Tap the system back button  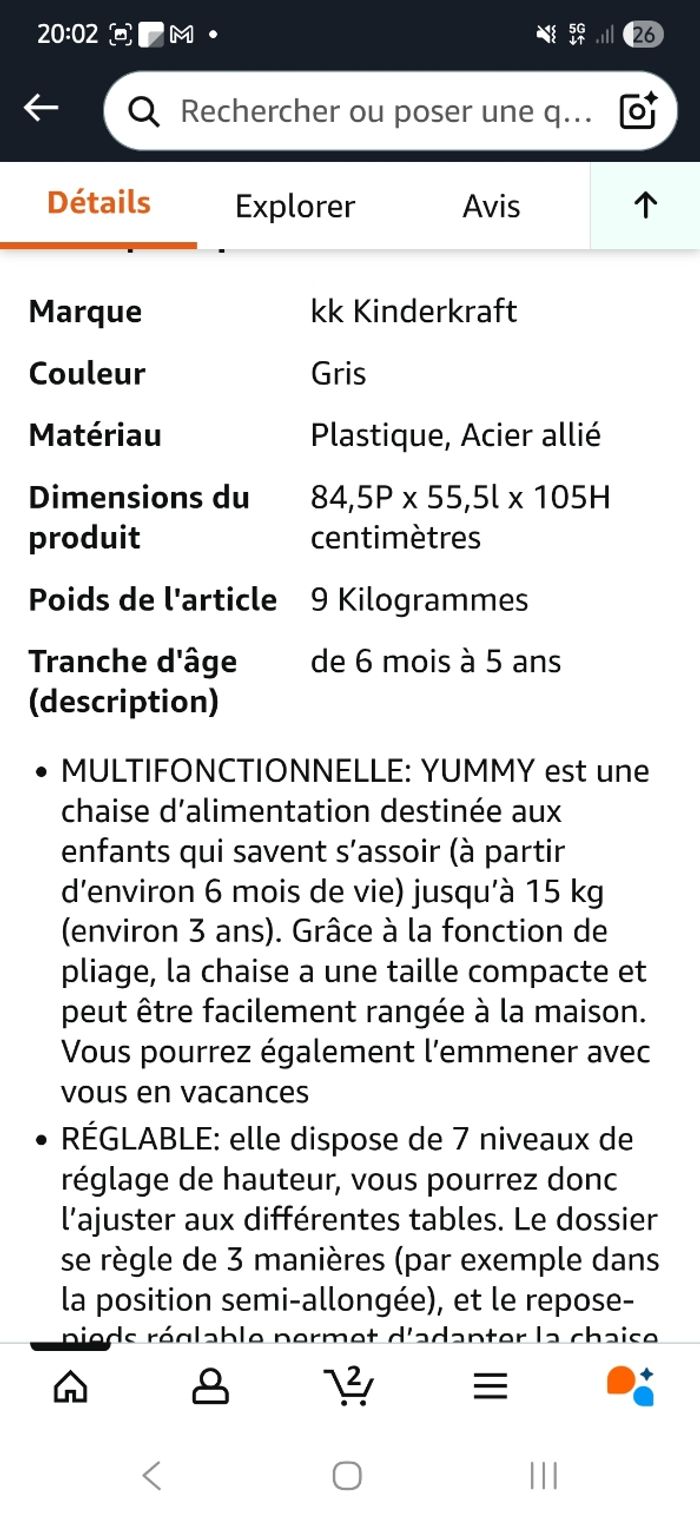point(152,1475)
